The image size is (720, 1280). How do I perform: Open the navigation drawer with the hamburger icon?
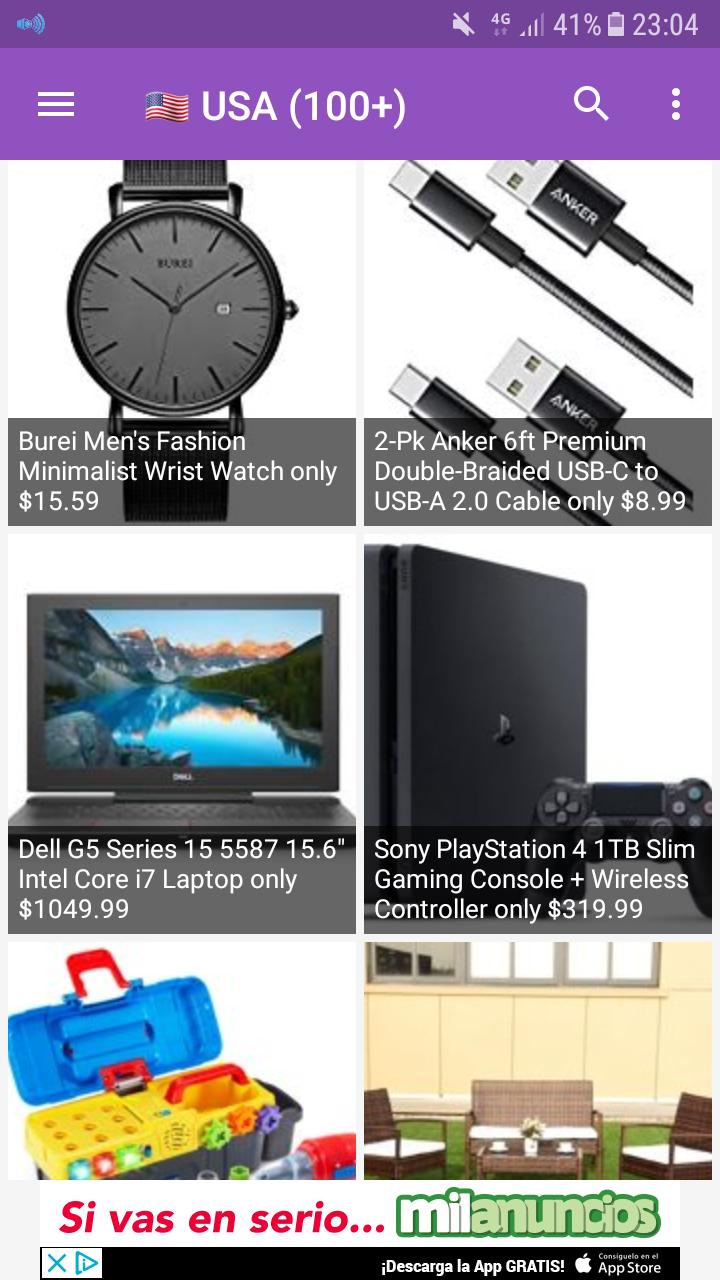point(56,105)
